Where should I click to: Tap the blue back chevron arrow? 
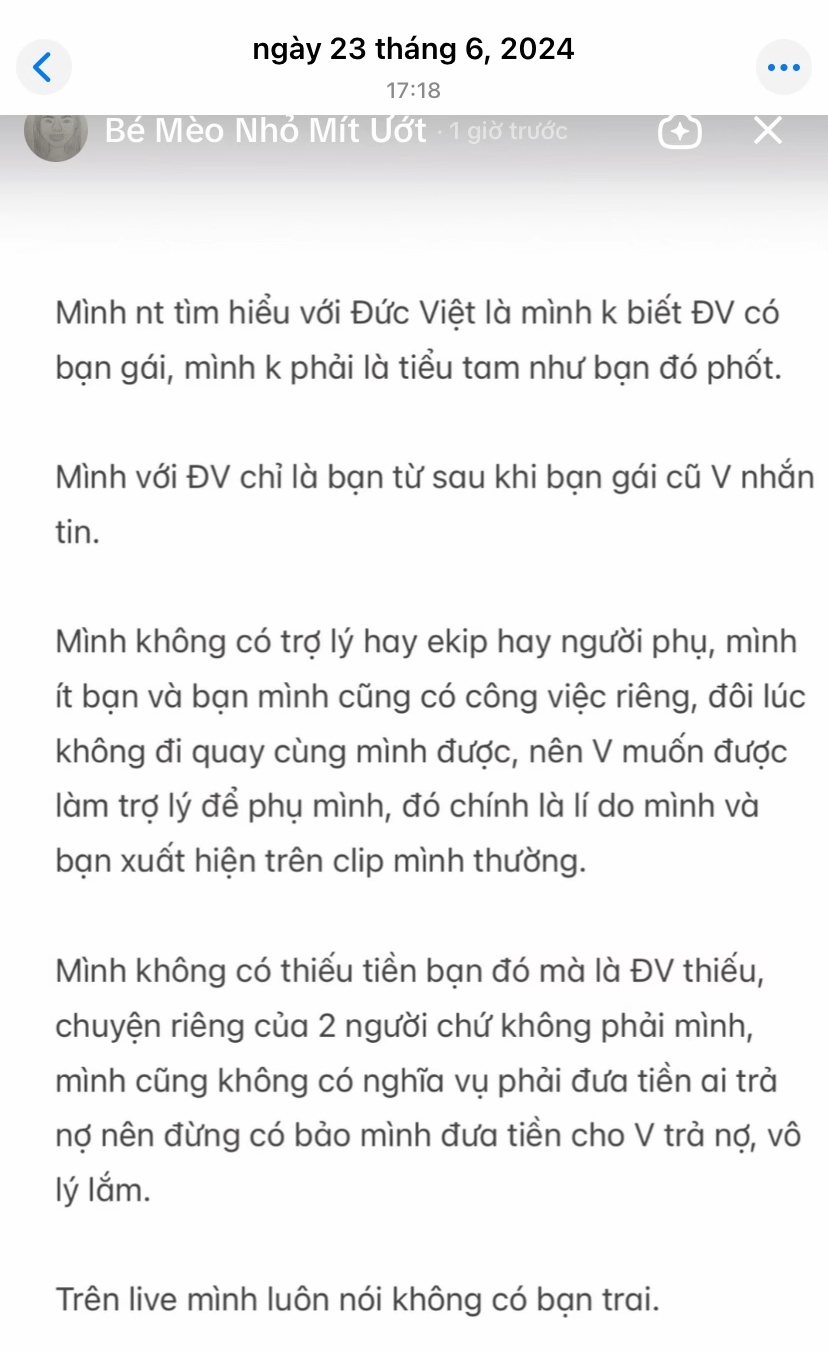(43, 66)
